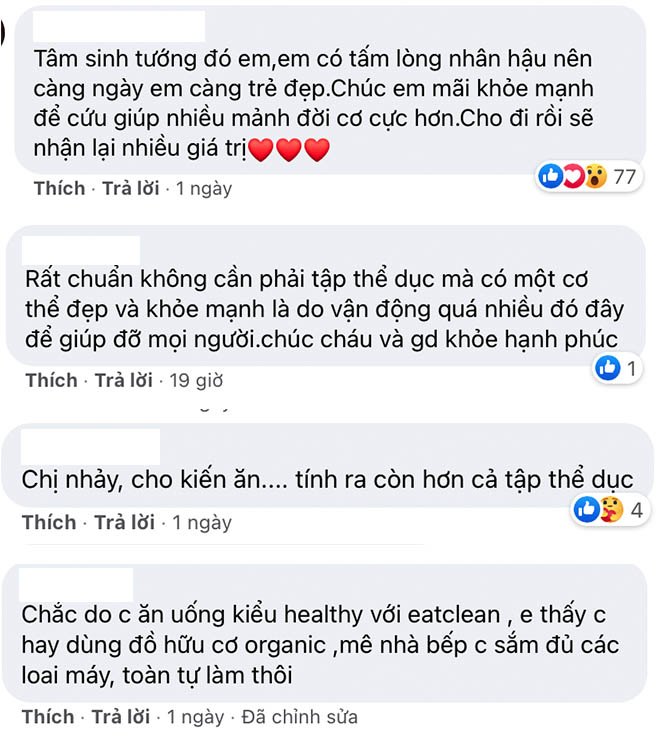Like the comment starting 'Tâm sinh tướng'
Screen dimensions: 656x745
[x=59, y=188]
